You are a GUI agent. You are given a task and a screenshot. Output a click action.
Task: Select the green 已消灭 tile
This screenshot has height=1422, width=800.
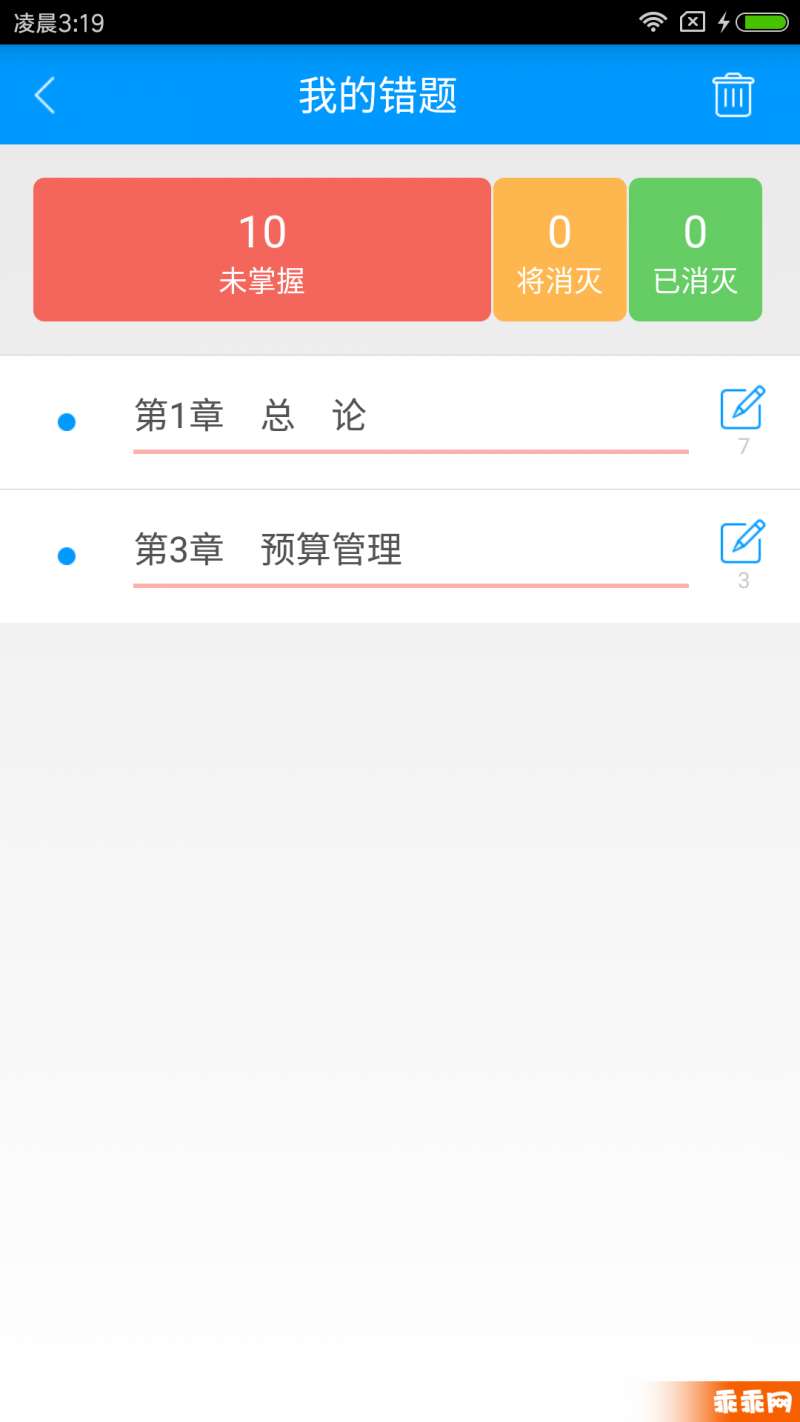tap(695, 250)
